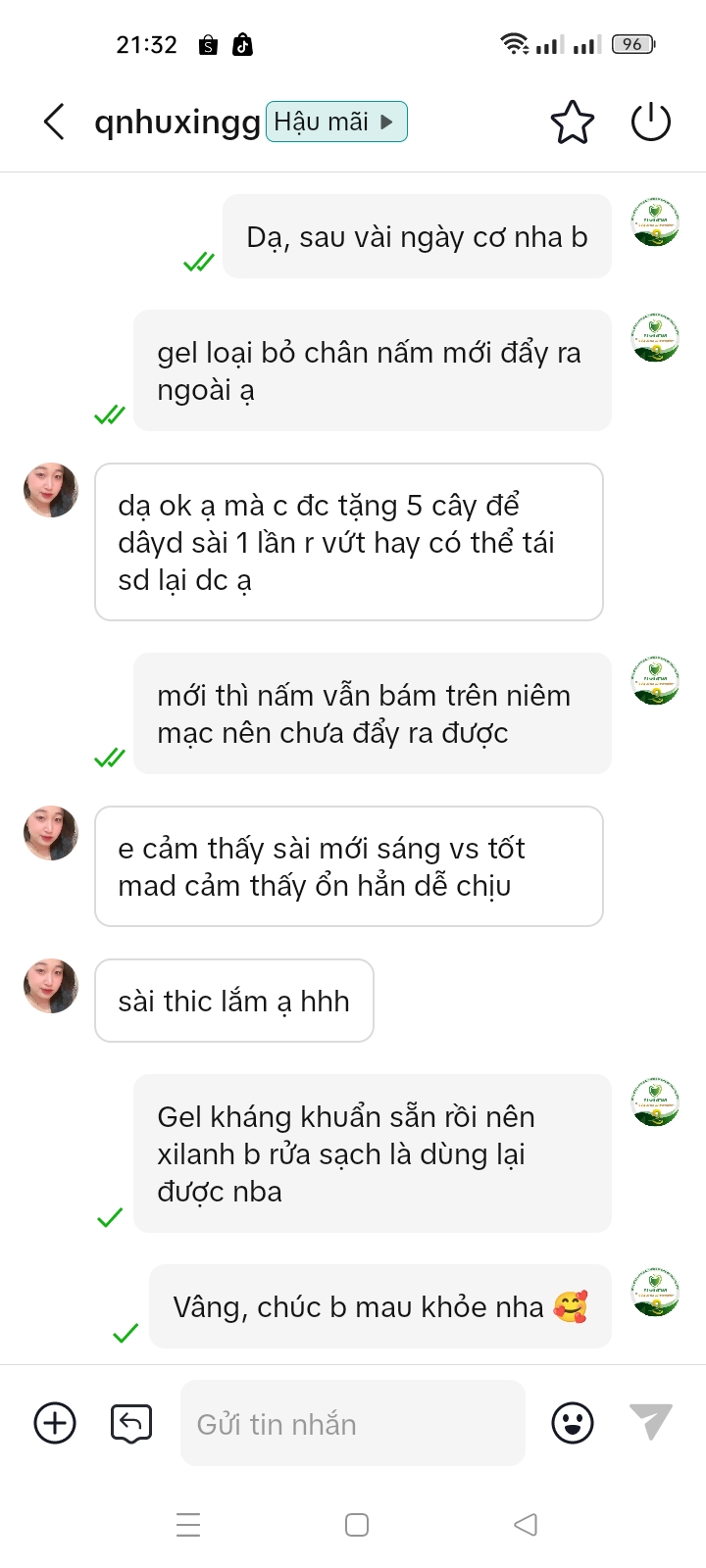Open the emoji picker

[x=573, y=1423]
